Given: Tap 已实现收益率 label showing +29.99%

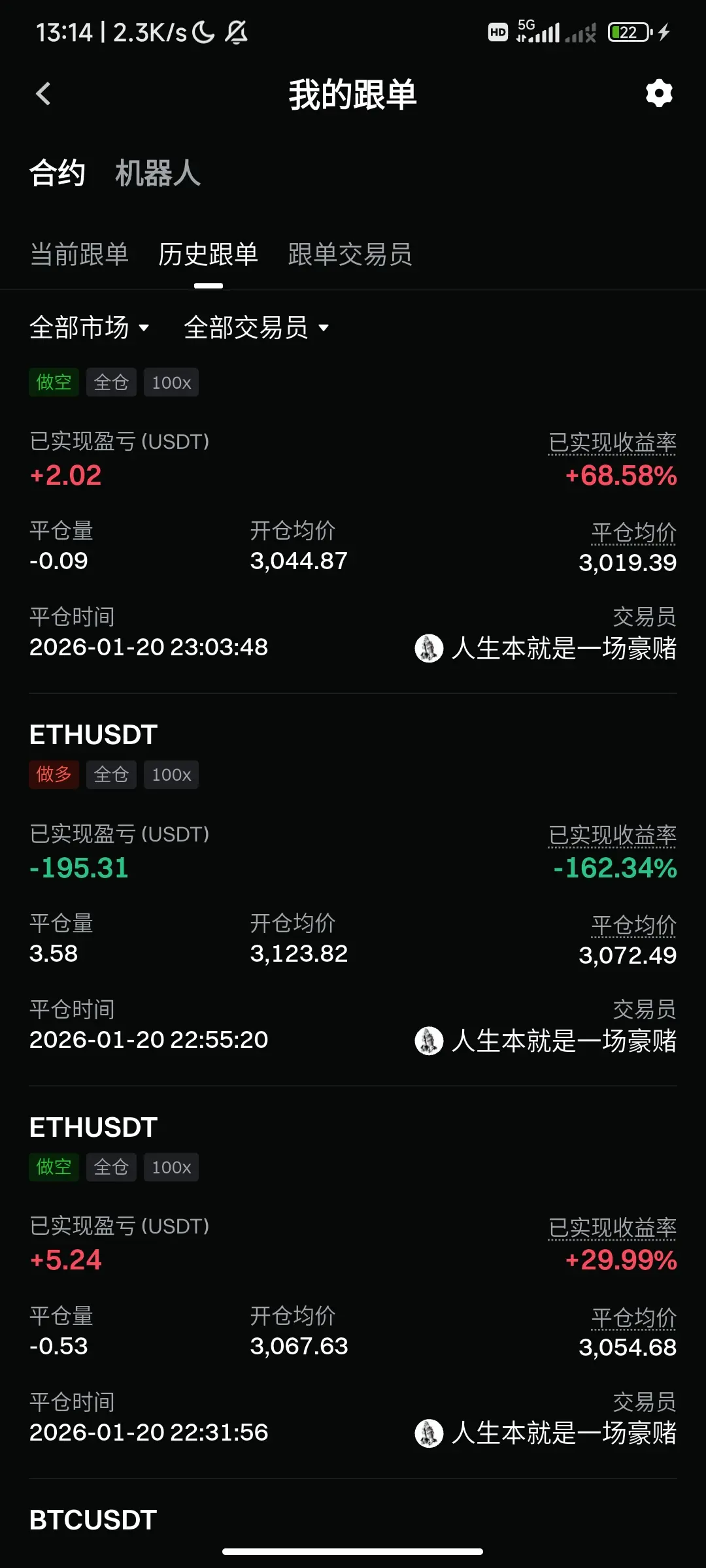Looking at the screenshot, I should point(612,1228).
